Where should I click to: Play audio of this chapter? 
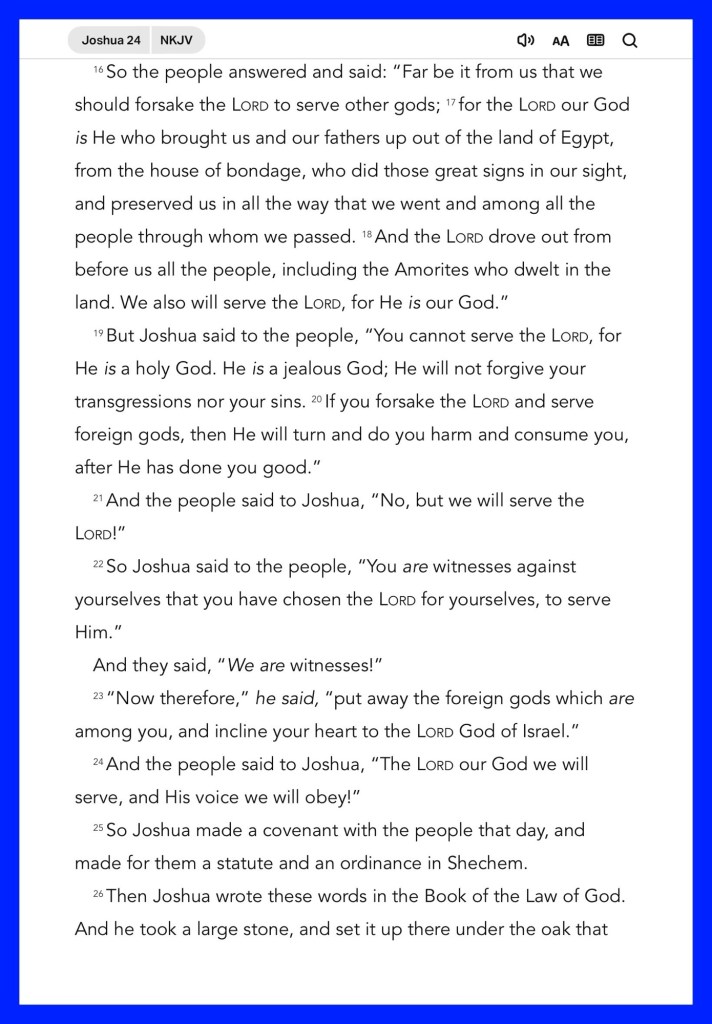pyautogui.click(x=525, y=40)
